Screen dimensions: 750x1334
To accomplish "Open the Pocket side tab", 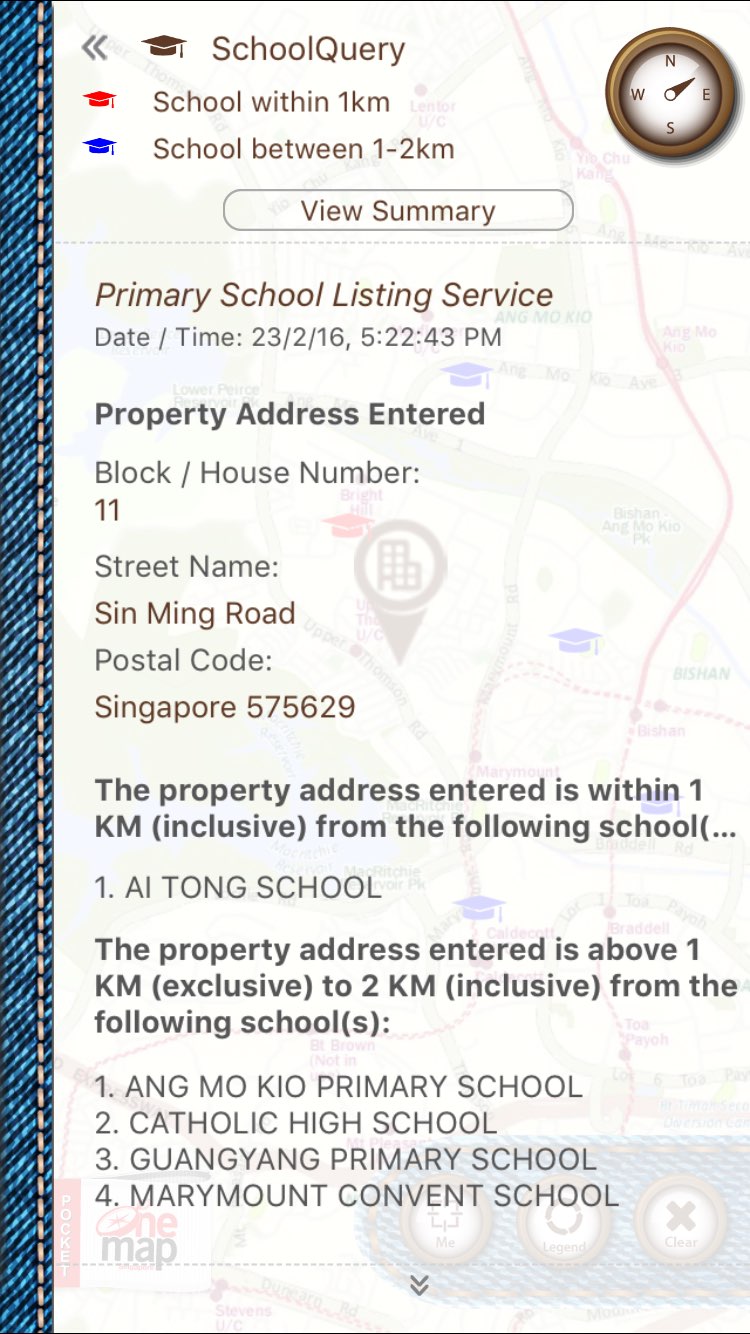I will point(67,1232).
